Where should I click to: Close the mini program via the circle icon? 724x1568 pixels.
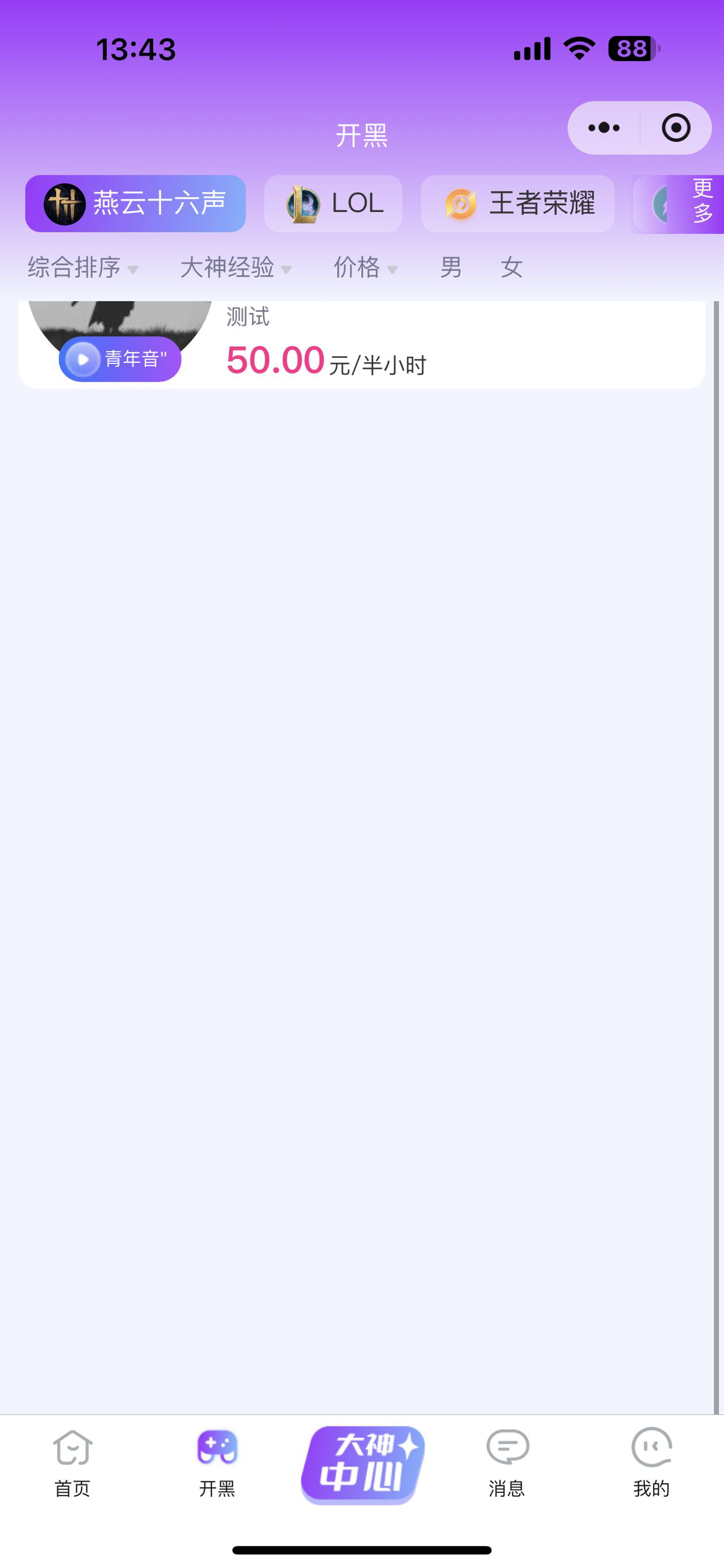675,128
